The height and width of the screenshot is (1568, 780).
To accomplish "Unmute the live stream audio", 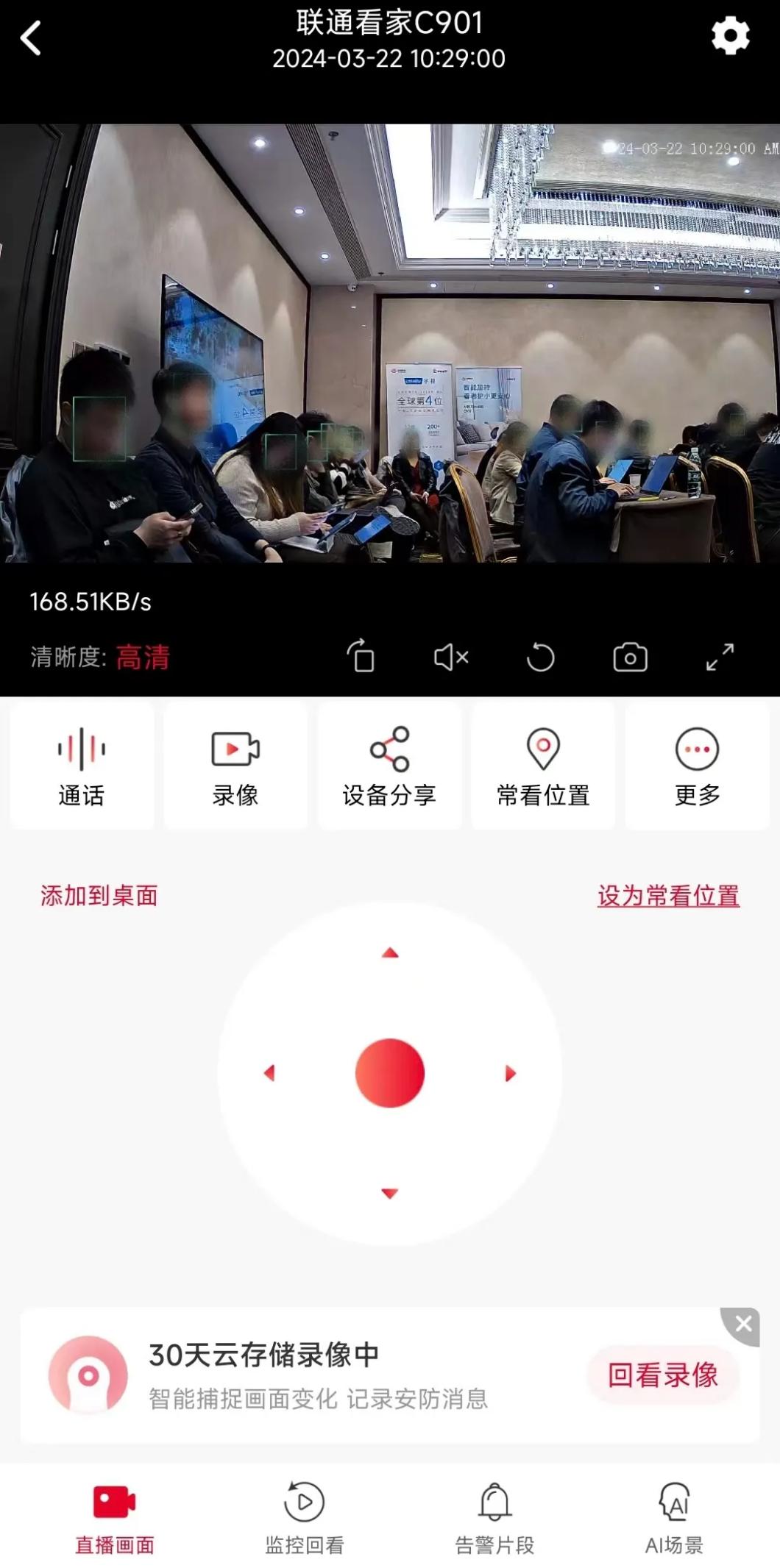I will [x=451, y=657].
